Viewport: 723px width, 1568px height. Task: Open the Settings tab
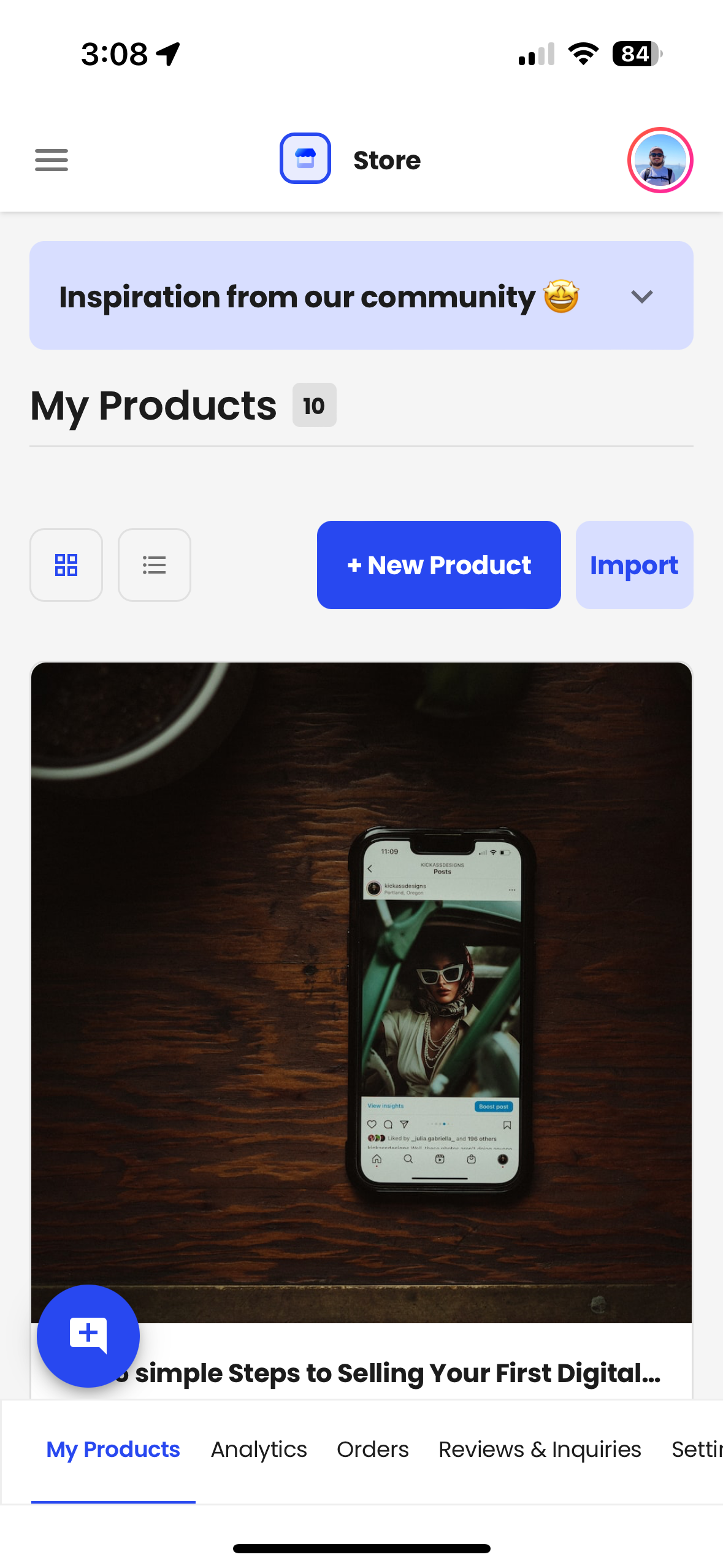(x=697, y=1449)
